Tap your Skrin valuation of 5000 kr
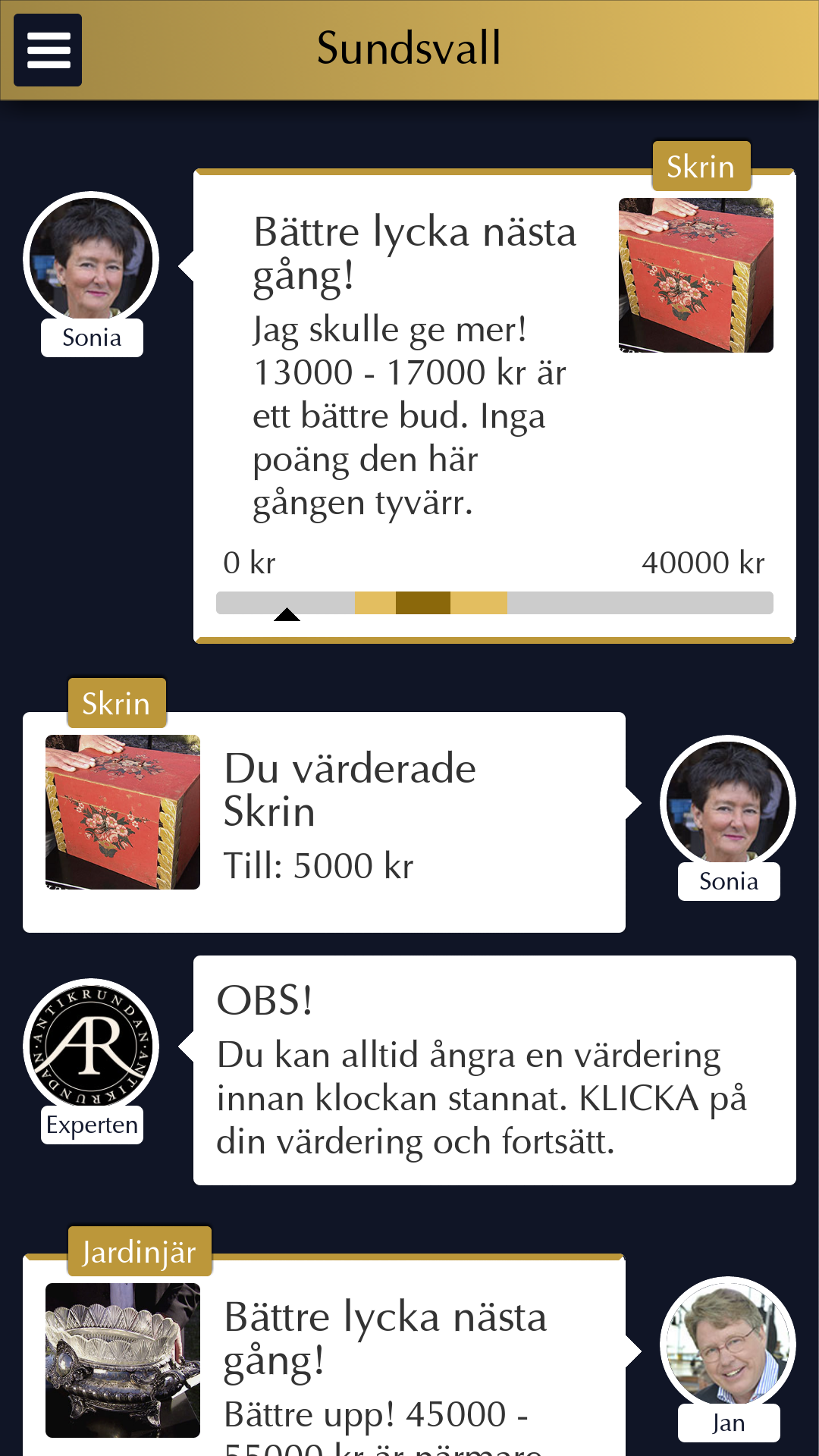Viewport: 819px width, 1456px height. click(x=324, y=822)
